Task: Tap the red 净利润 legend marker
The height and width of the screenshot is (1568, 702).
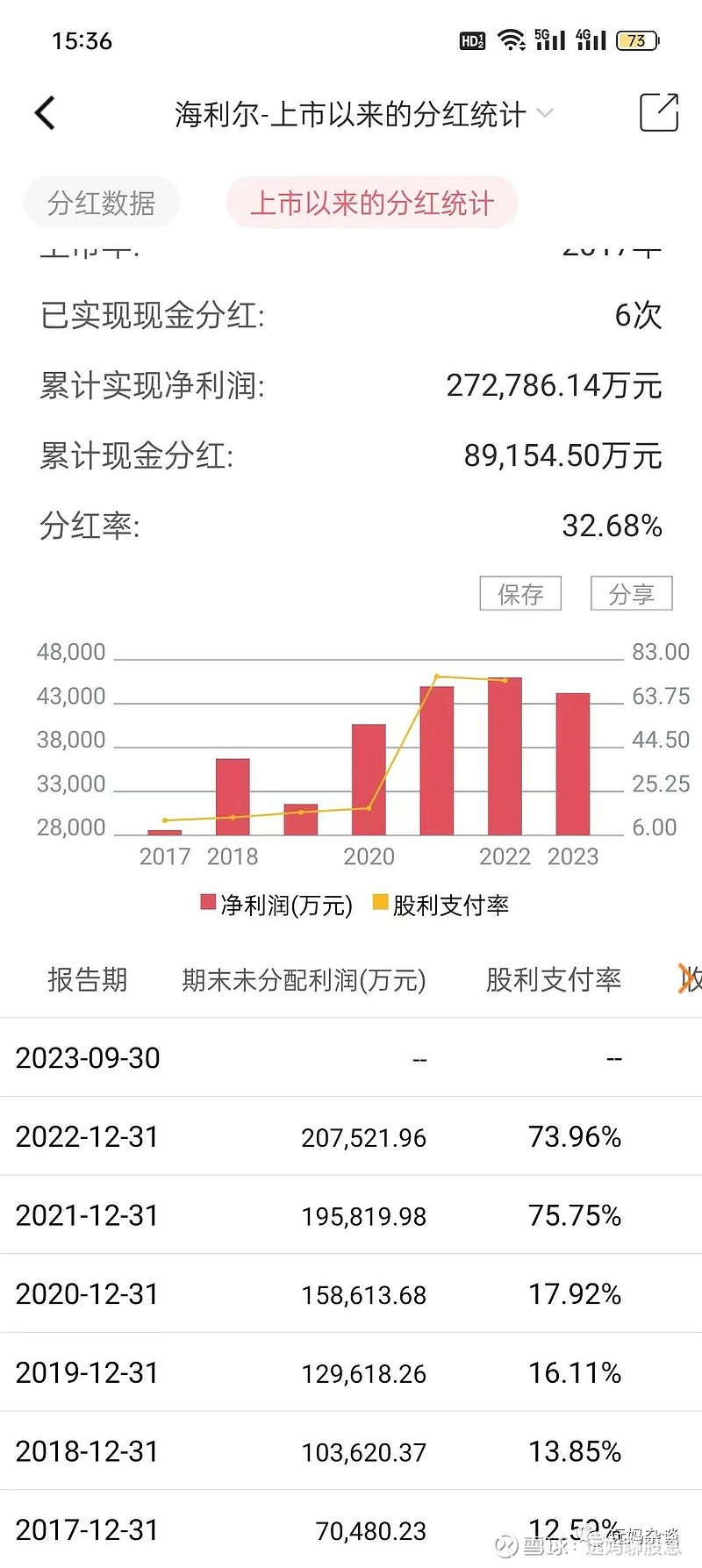Action: [x=209, y=901]
